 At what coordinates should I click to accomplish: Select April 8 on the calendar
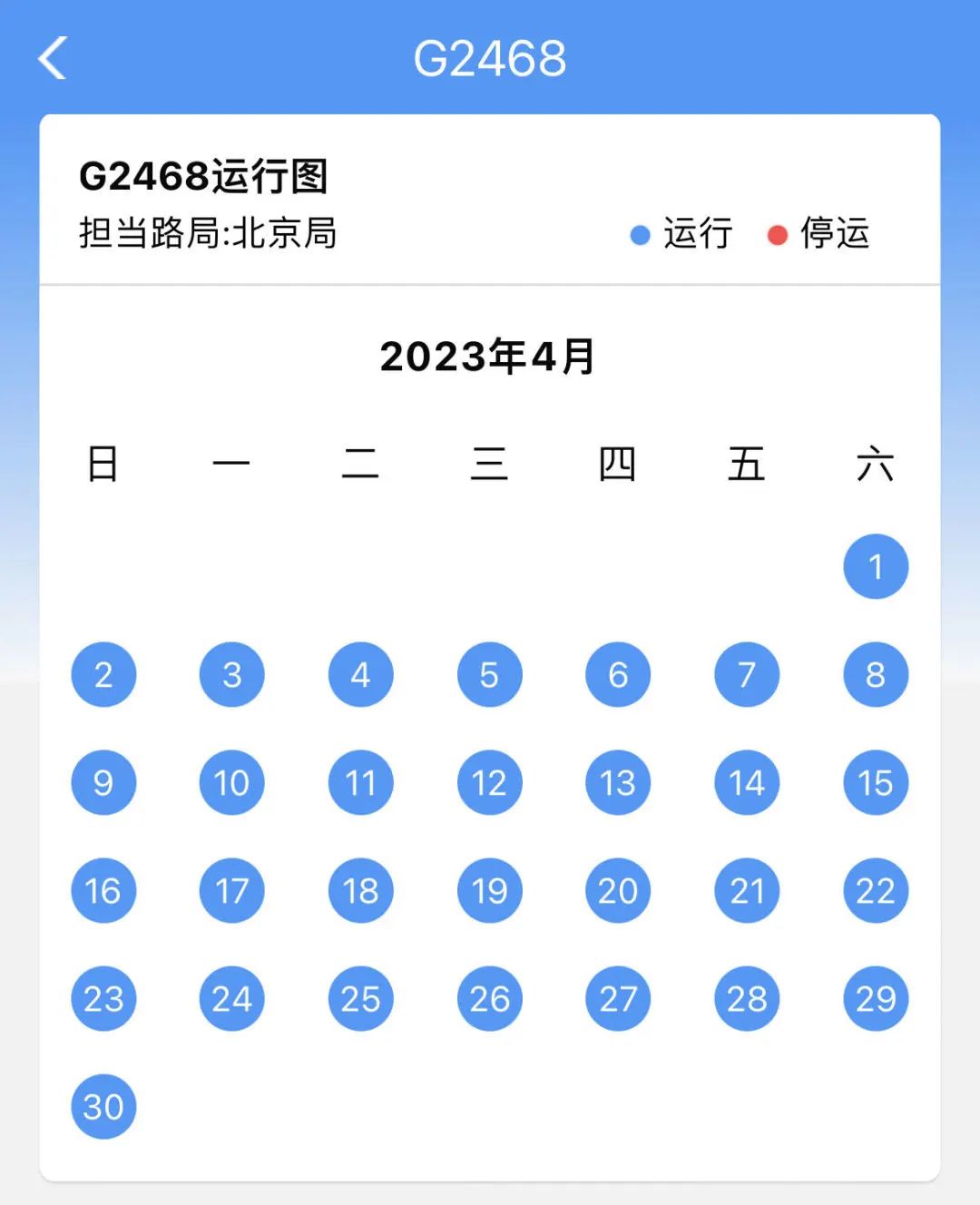875,674
